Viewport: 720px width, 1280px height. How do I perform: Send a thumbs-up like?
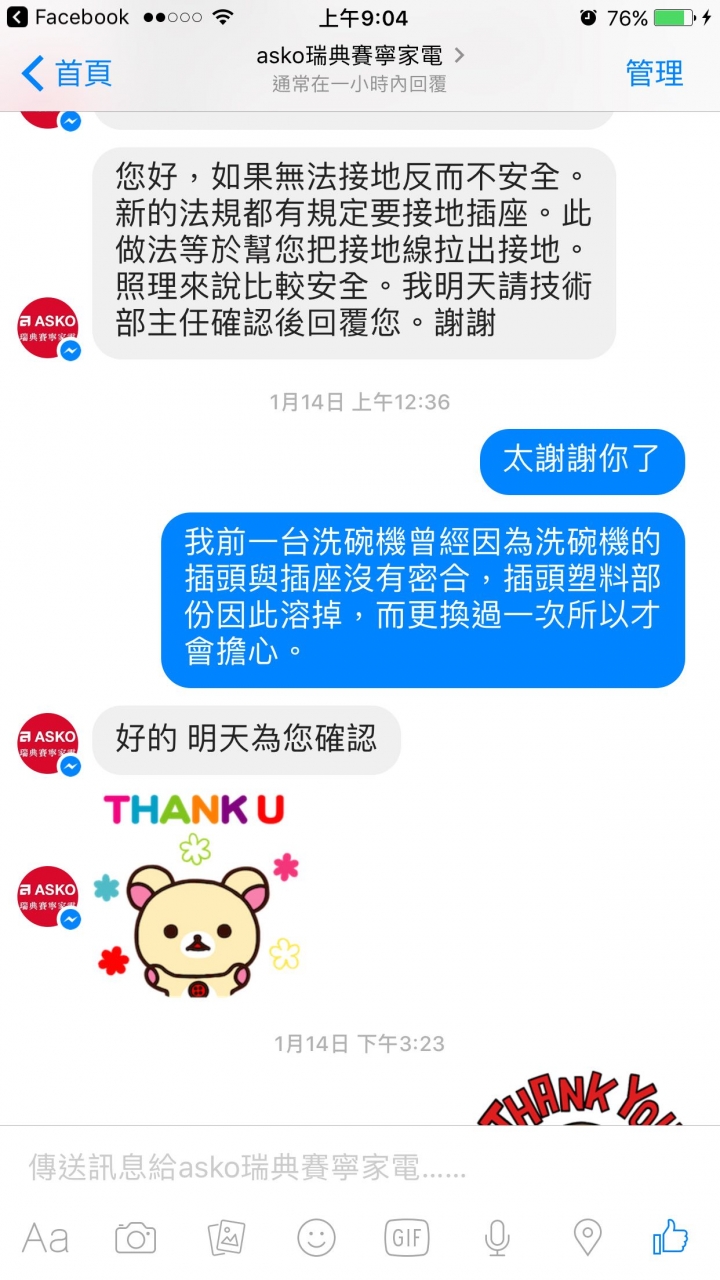coord(671,1237)
